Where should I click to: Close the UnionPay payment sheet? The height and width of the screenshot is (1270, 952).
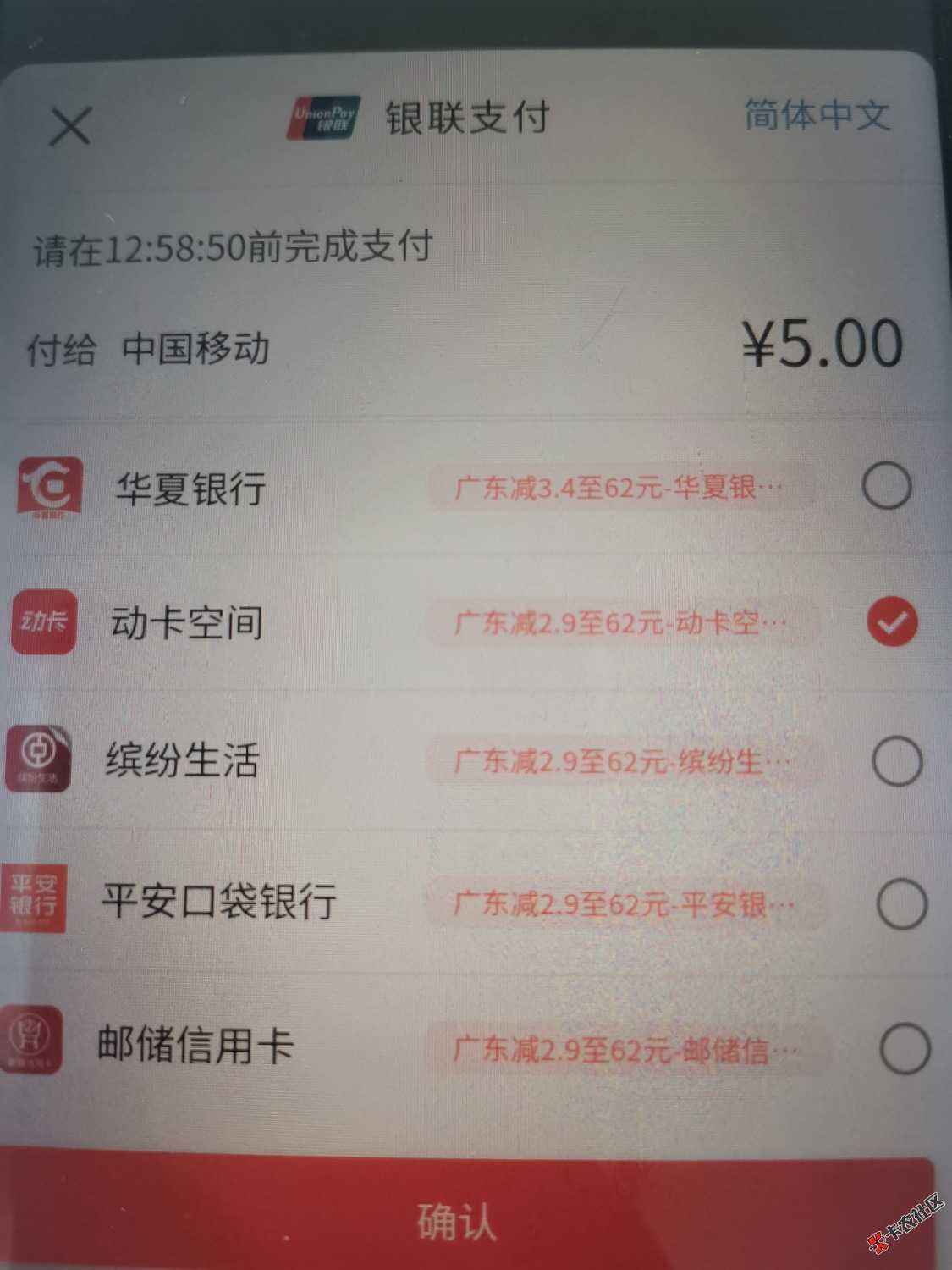(70, 127)
